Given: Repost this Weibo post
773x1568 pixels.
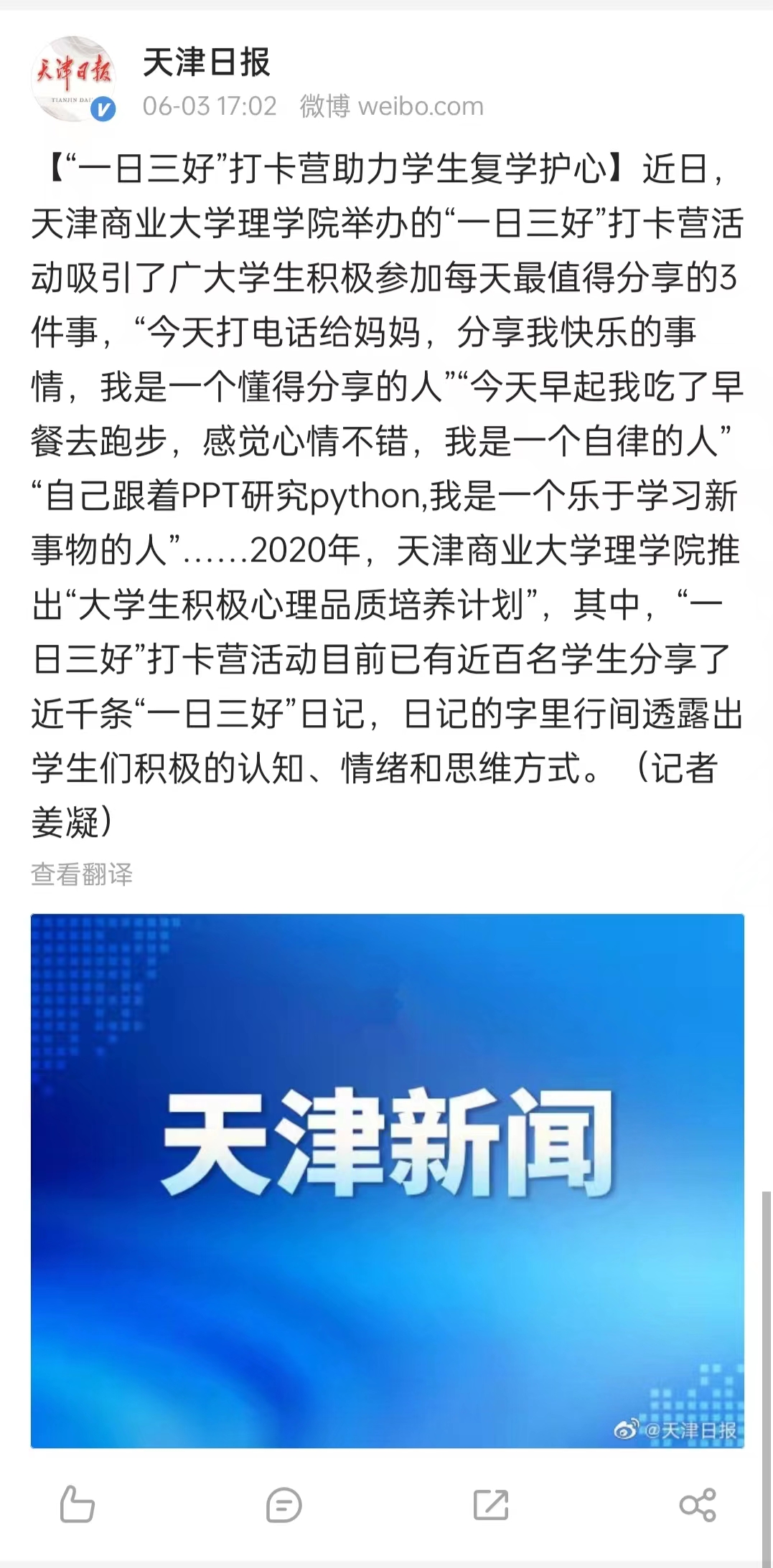Looking at the screenshot, I should pos(491,1504).
